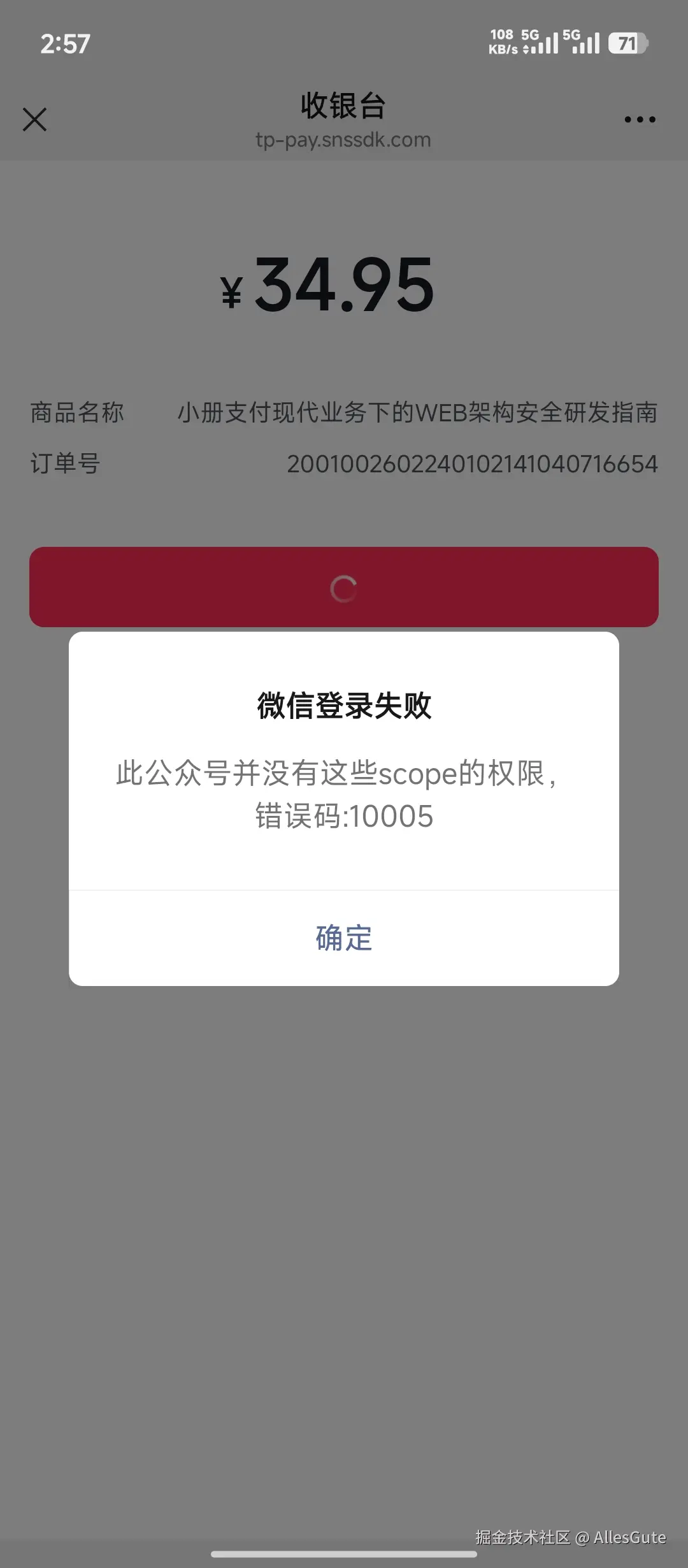Click the X to exit the cashier page
This screenshot has width=688, height=1568.
pos(34,119)
